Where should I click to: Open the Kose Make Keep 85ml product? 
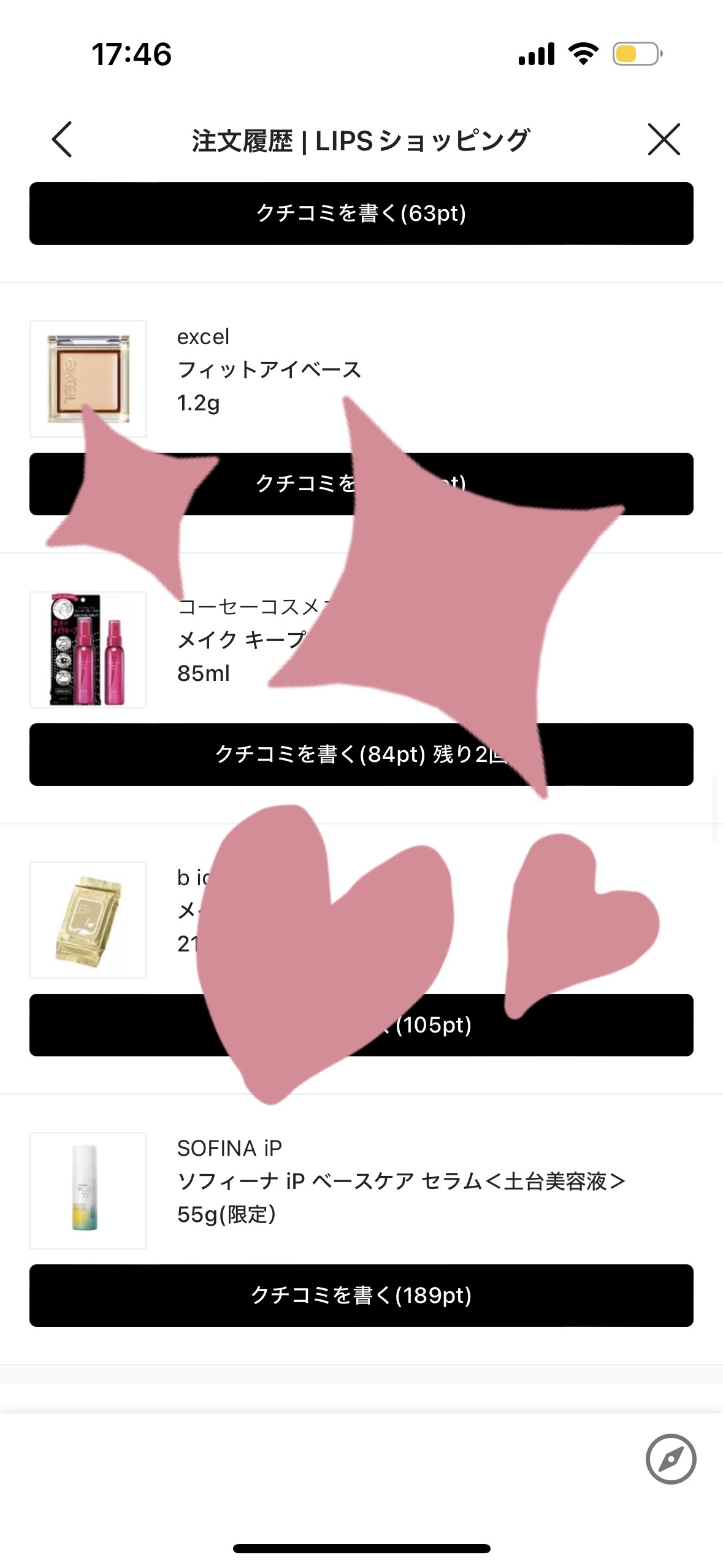tap(88, 649)
